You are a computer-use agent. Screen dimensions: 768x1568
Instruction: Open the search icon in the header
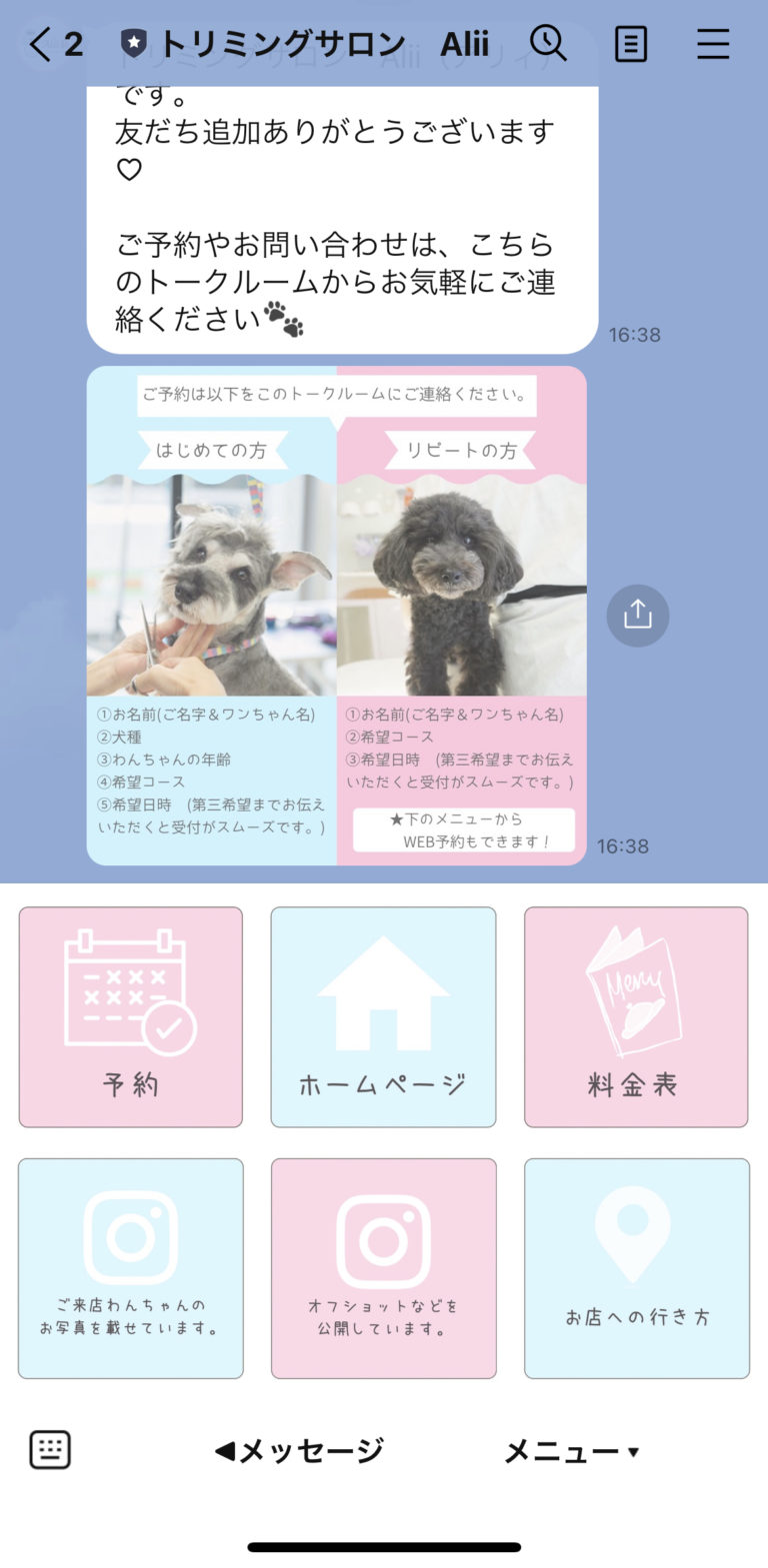(547, 44)
